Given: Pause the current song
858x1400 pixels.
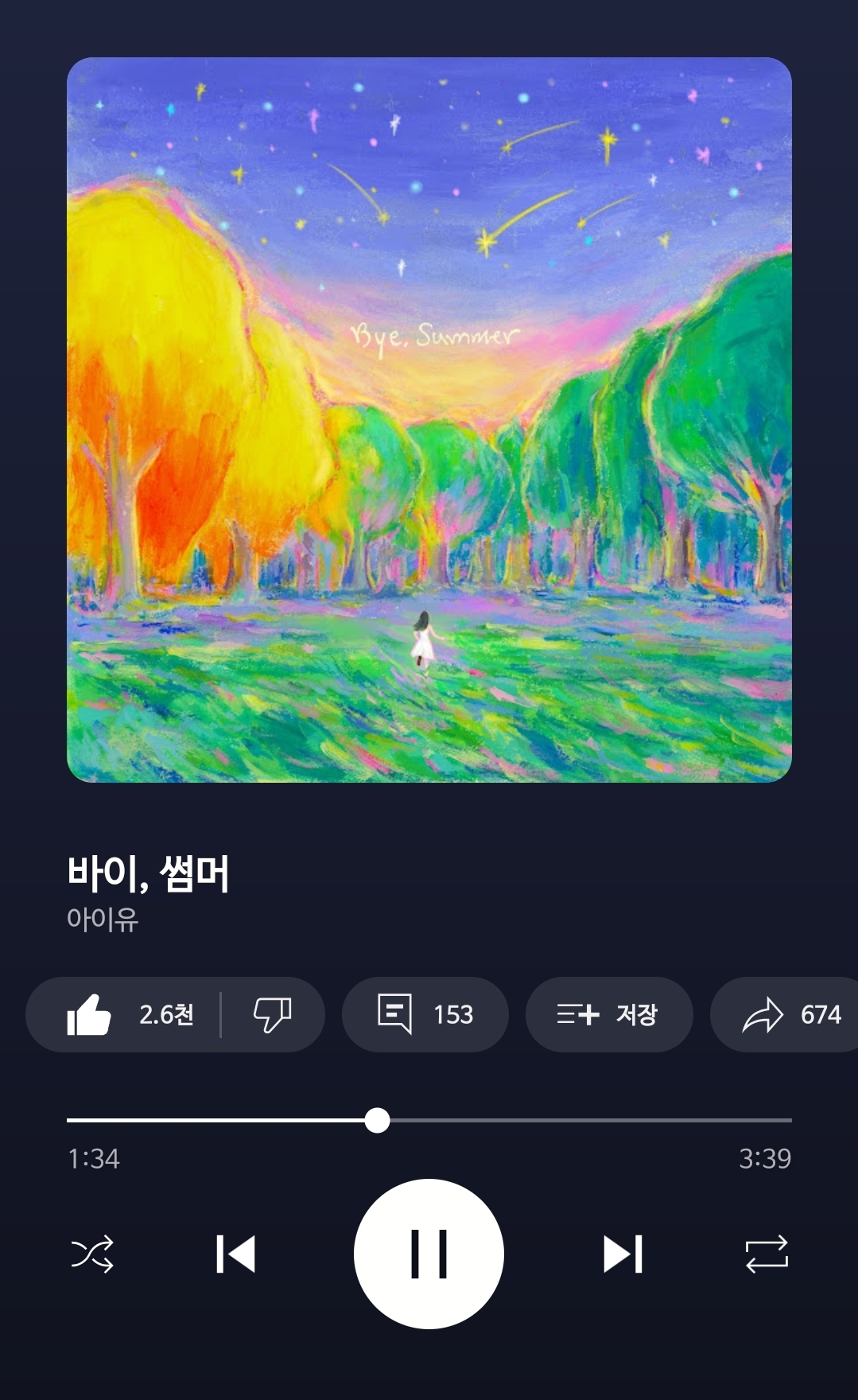Looking at the screenshot, I should 429,1254.
